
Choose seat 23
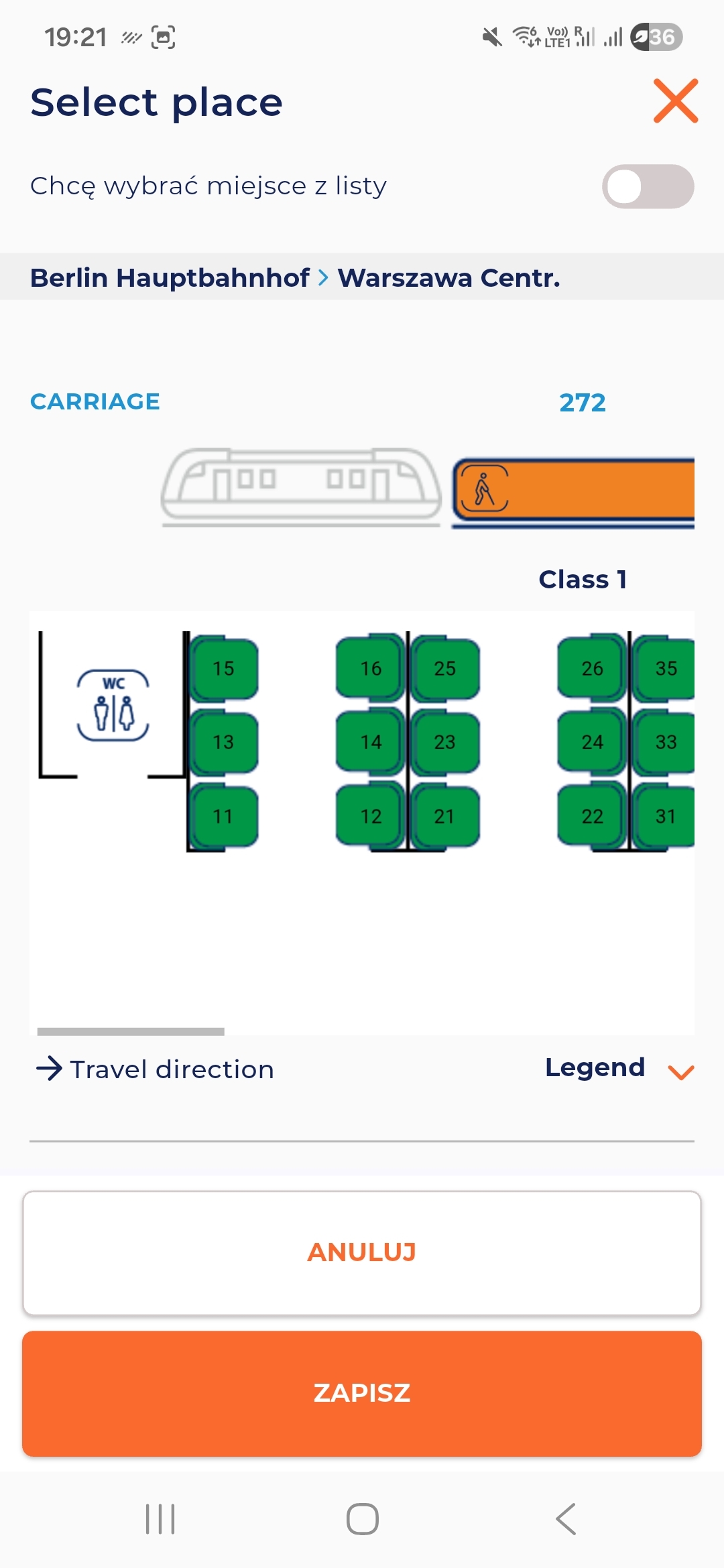[445, 742]
